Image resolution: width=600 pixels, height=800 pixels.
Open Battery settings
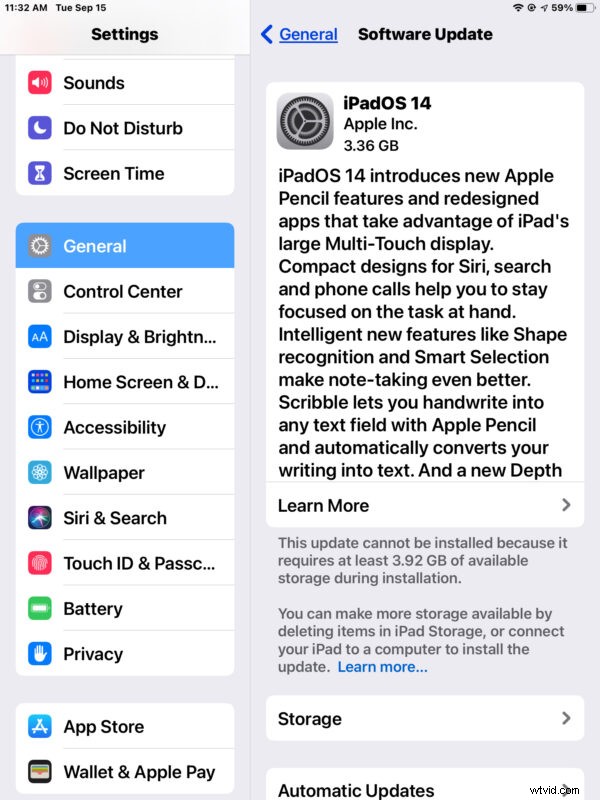point(125,608)
